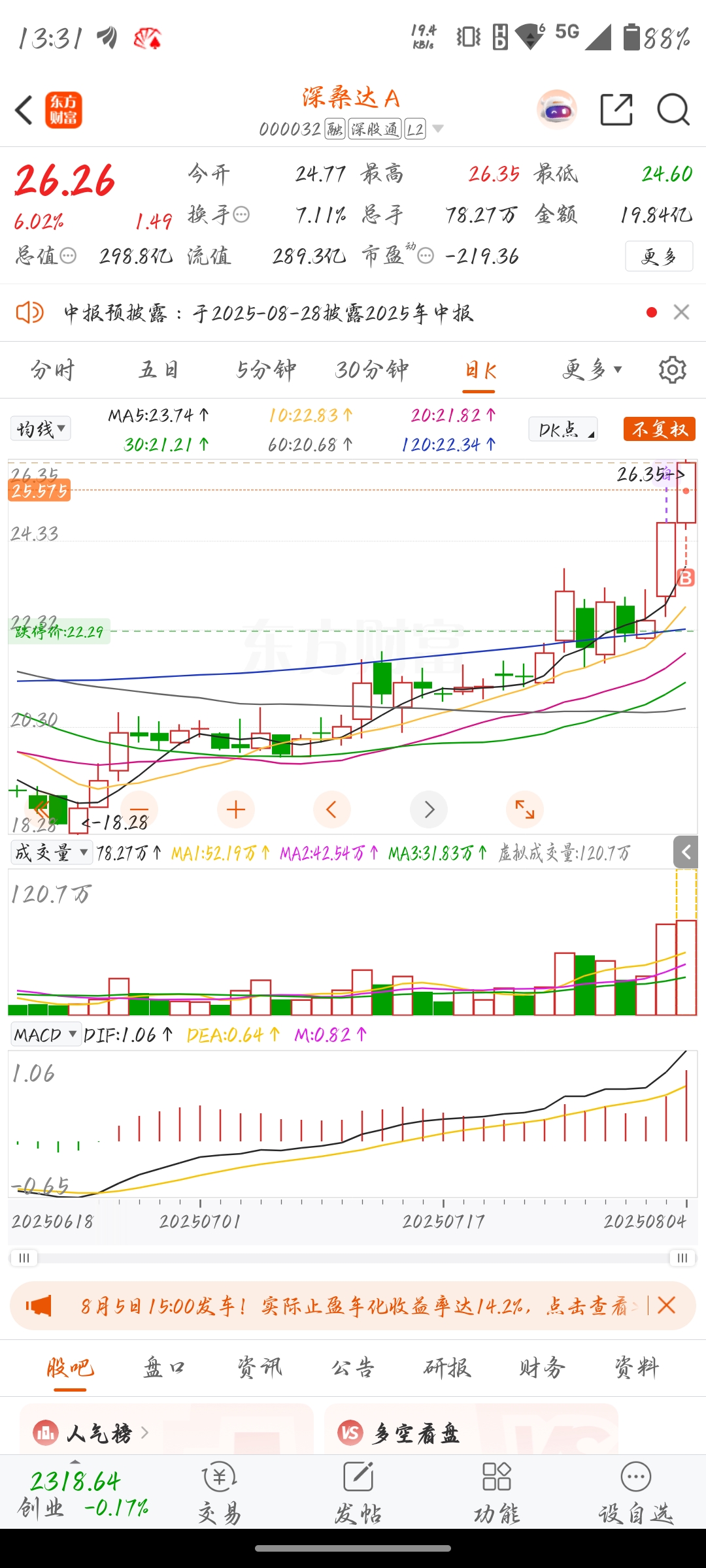Switch to the 分时 chart tab
706x1568 pixels.
(52, 370)
